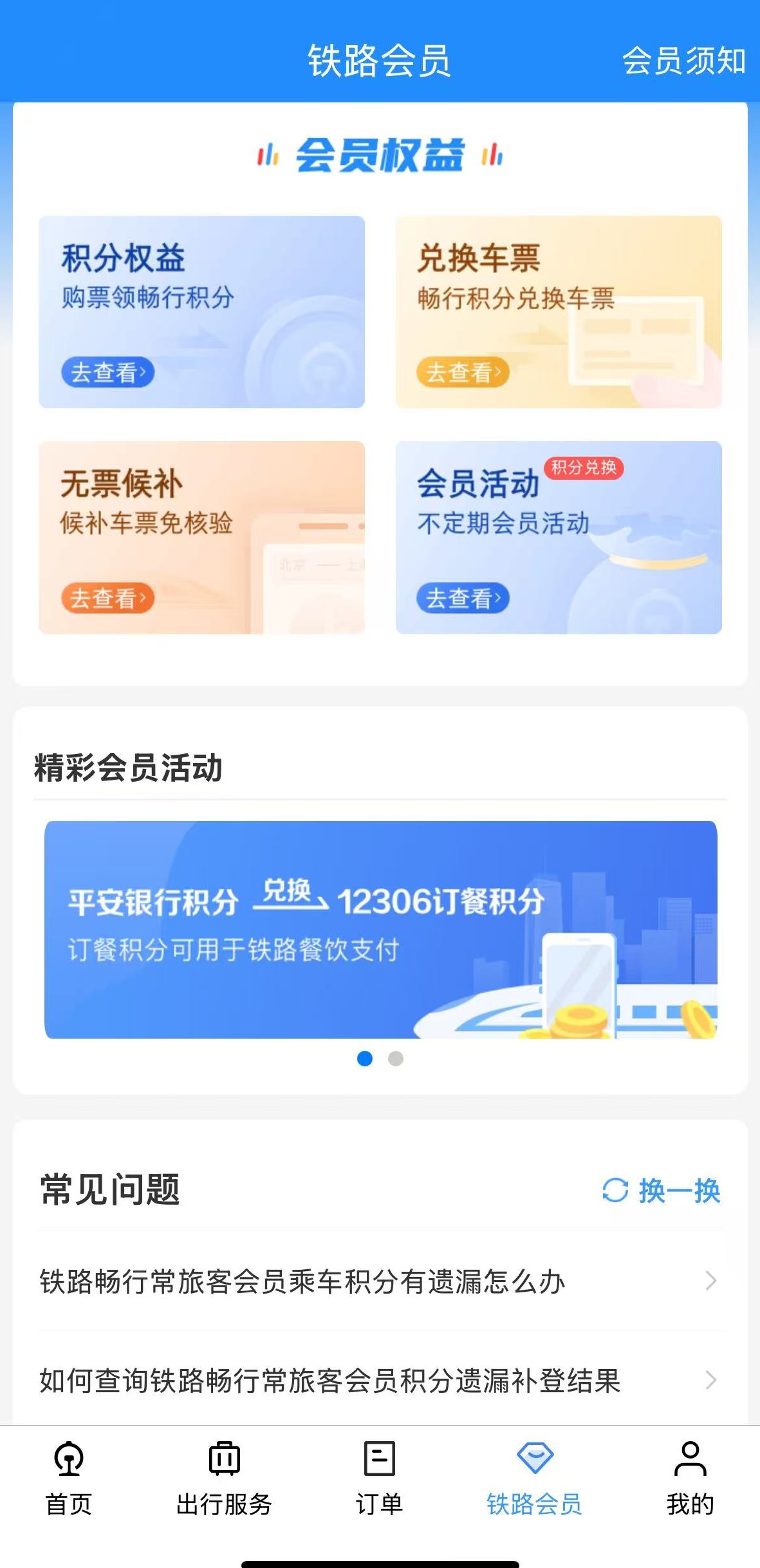Open the 平安银行积分兑换订餐积分 banner
Image resolution: width=760 pixels, height=1568 pixels.
pyautogui.click(x=380, y=929)
